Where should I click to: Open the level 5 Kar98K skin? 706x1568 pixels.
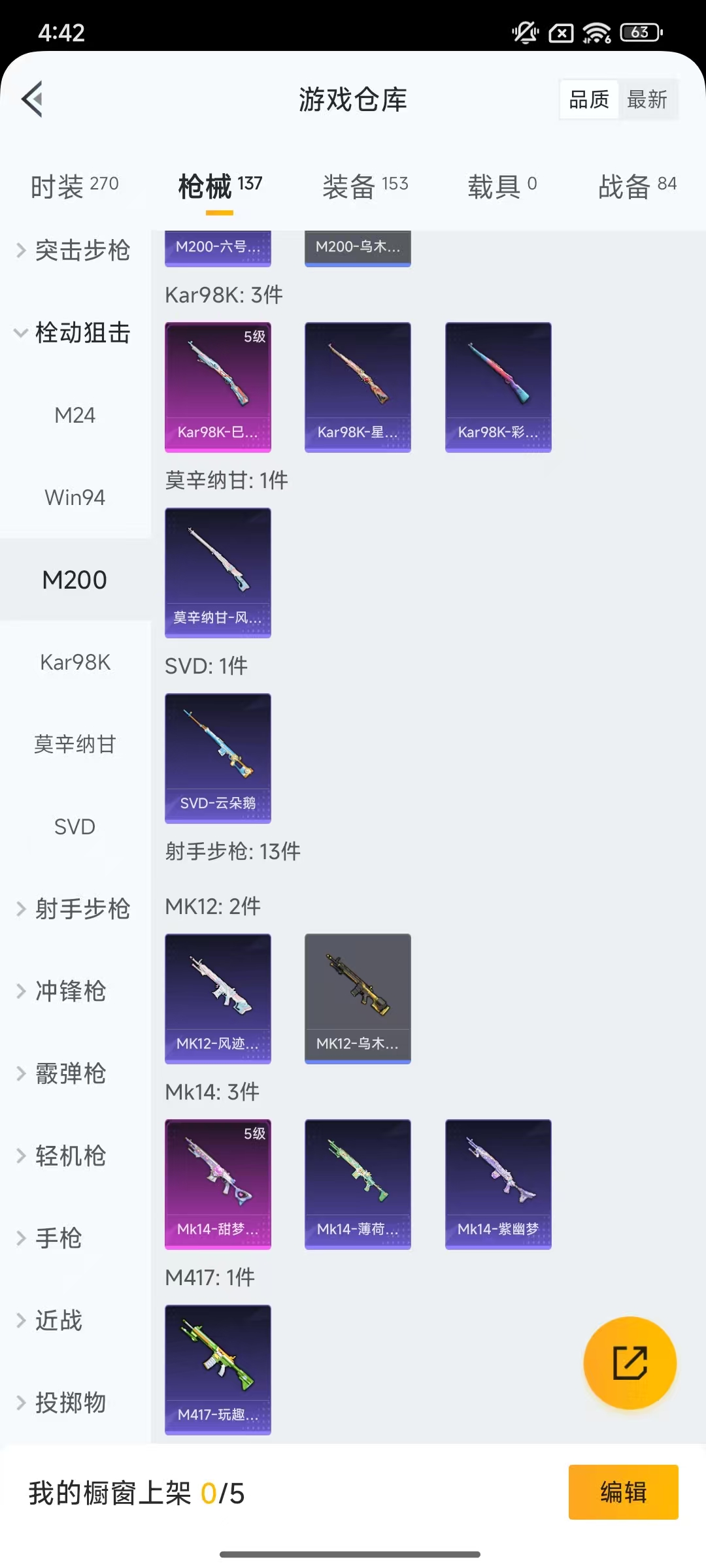coord(218,387)
